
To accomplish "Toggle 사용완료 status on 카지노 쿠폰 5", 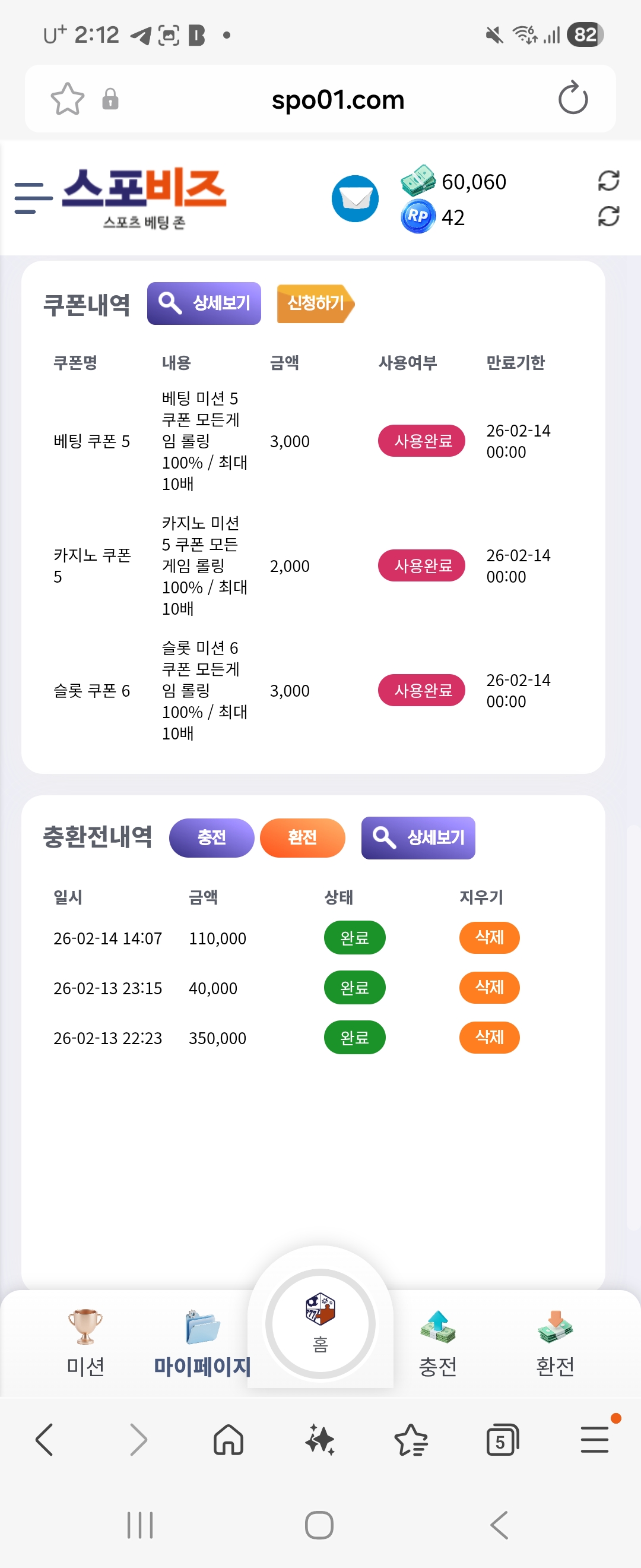I will coord(421,565).
